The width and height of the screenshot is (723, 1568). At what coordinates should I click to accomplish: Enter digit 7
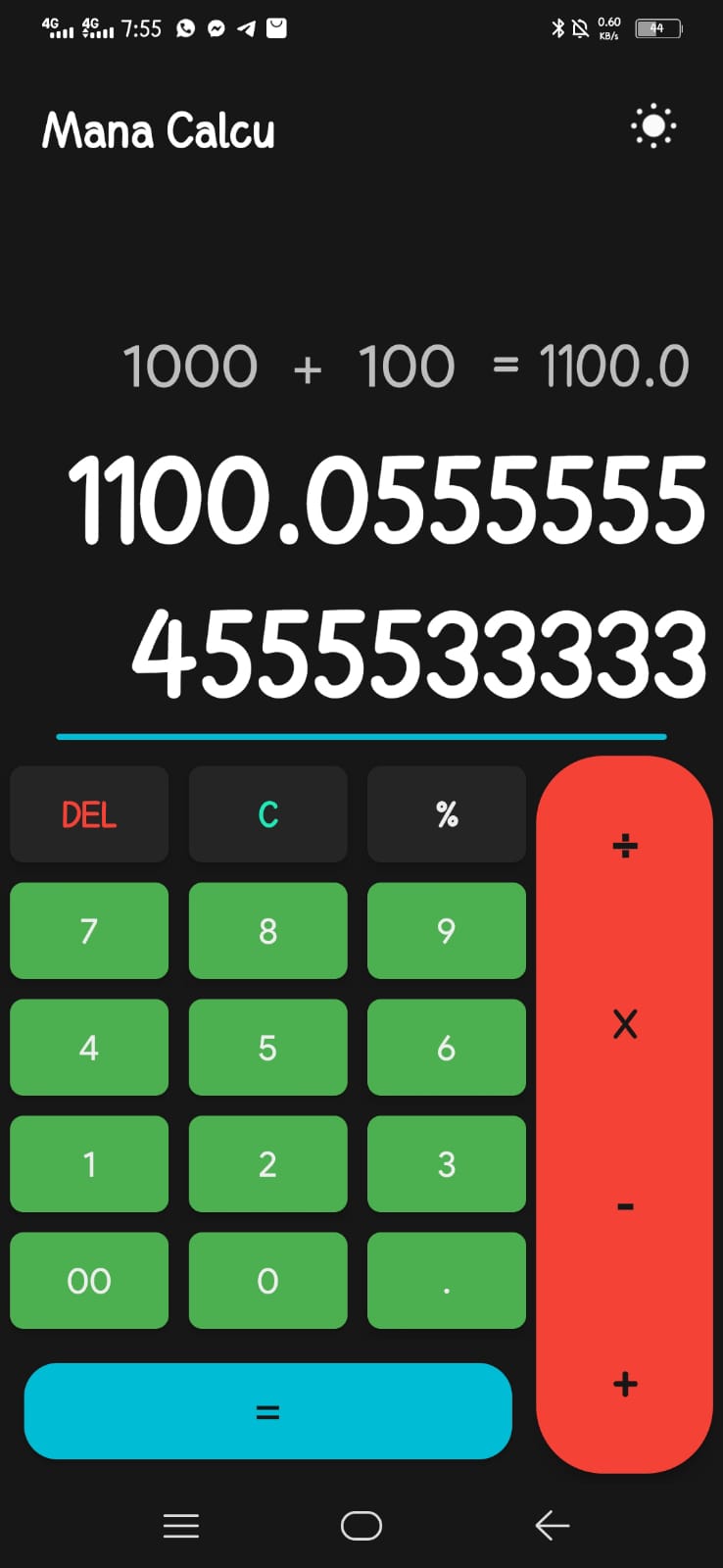coord(89,931)
